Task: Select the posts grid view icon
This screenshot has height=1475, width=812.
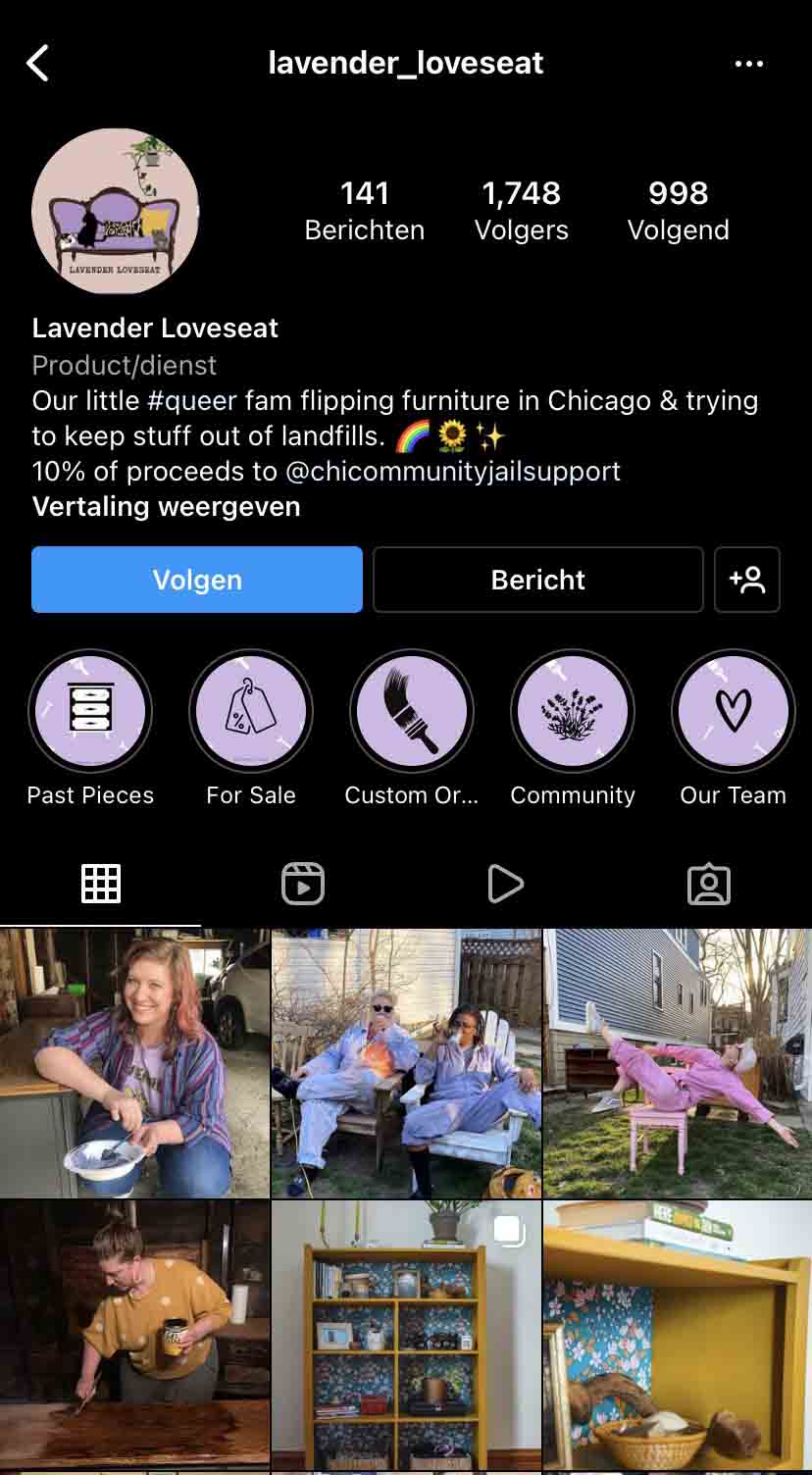Action: point(101,883)
